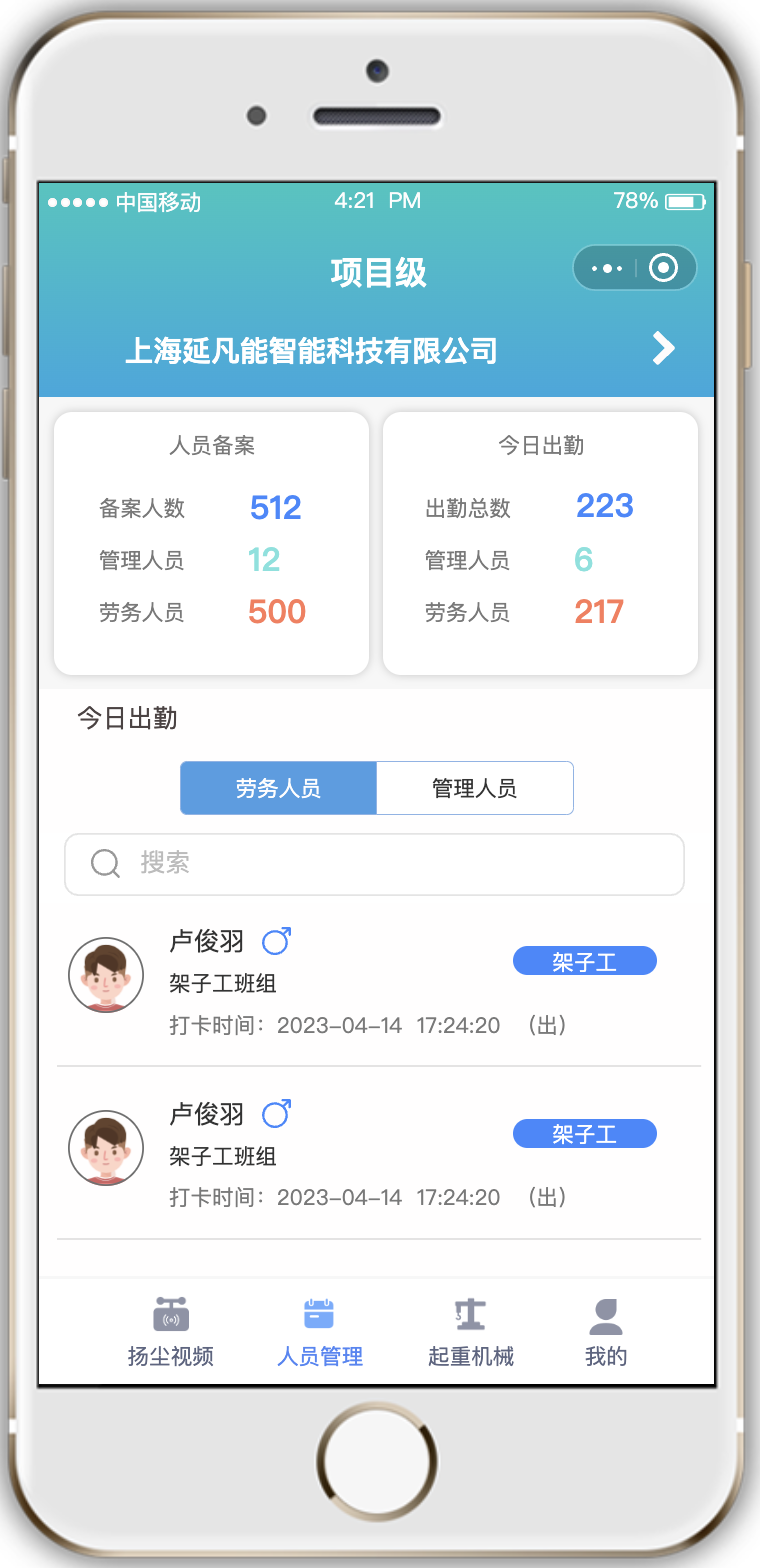Click the magnifier icon in the search bar
This screenshot has height=1568, width=760.
[x=105, y=863]
